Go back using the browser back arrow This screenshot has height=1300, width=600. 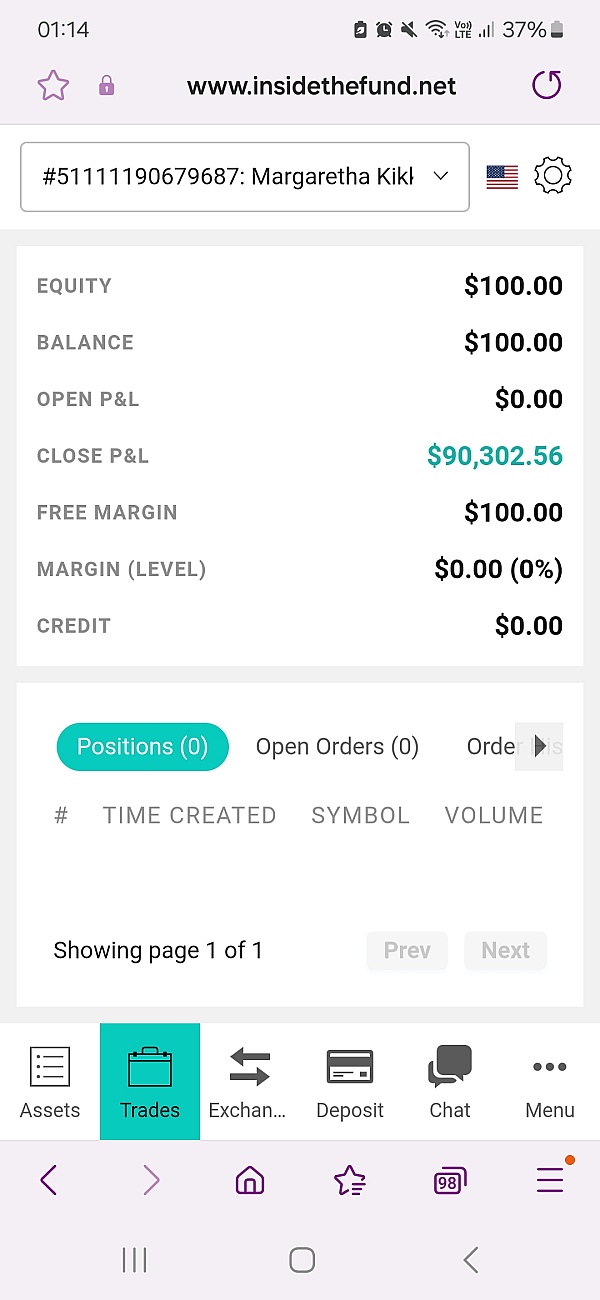pos(48,1181)
